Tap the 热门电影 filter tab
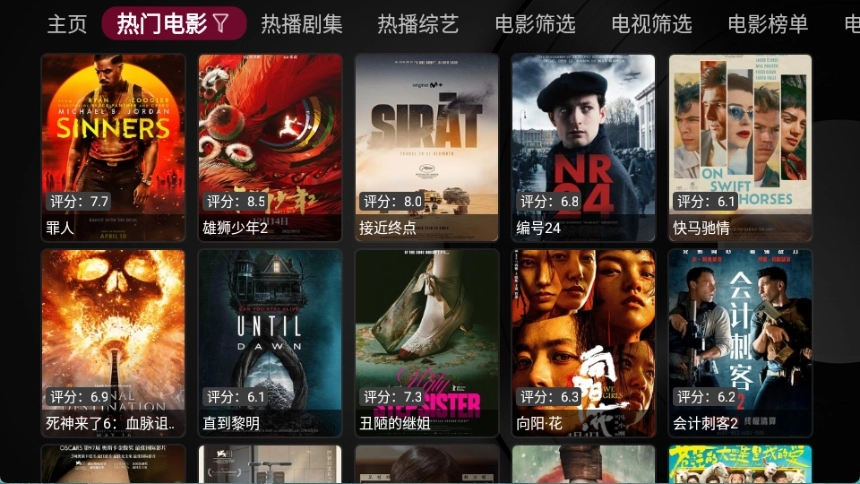The height and width of the screenshot is (484, 860). click(x=173, y=24)
